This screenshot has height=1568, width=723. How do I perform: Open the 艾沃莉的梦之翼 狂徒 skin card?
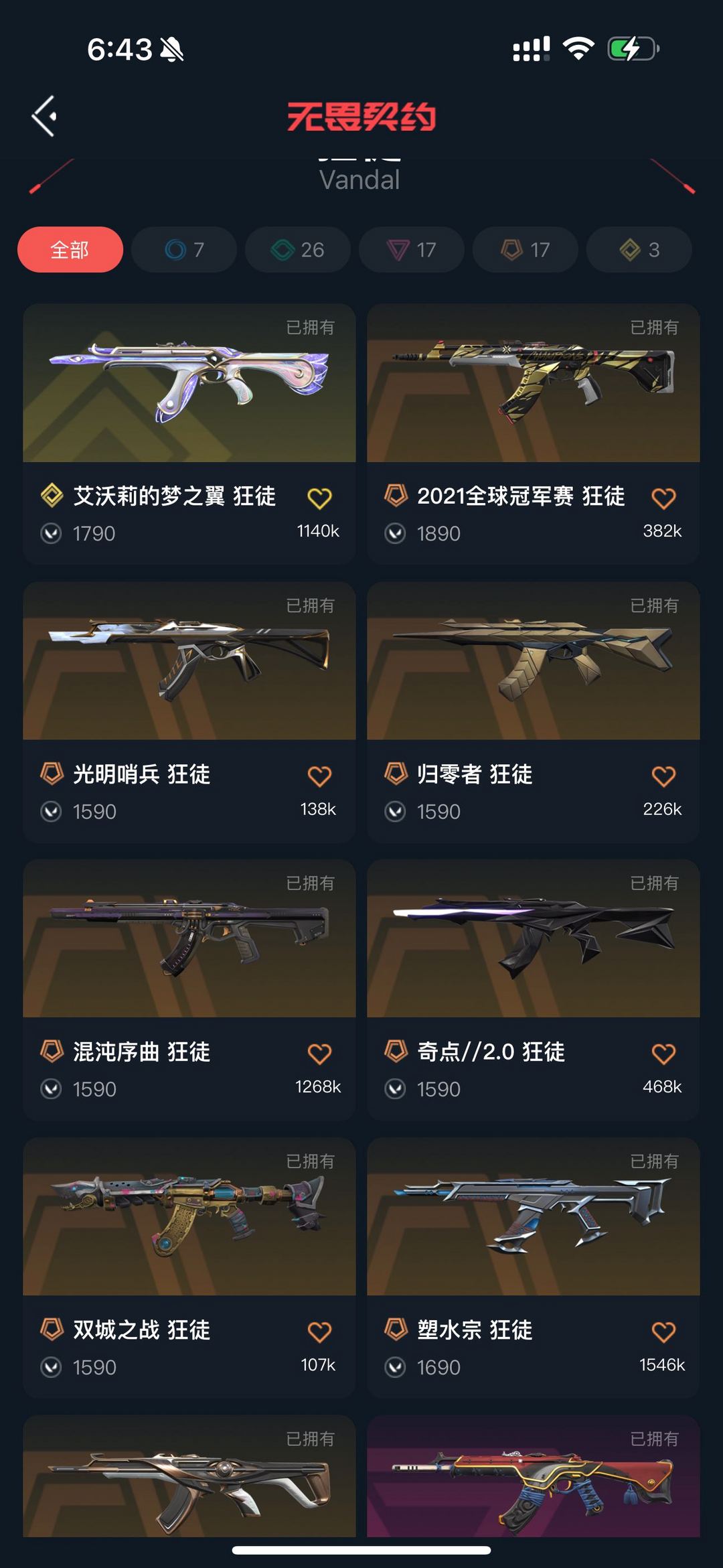tap(189, 433)
